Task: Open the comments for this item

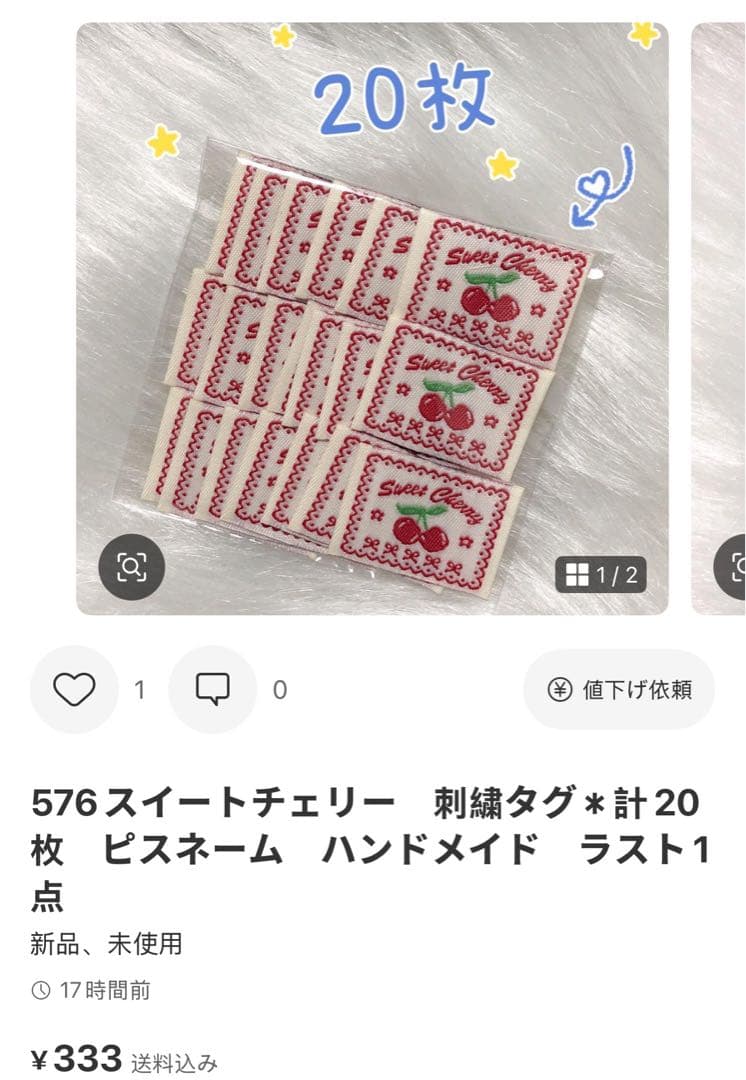Action: point(213,689)
